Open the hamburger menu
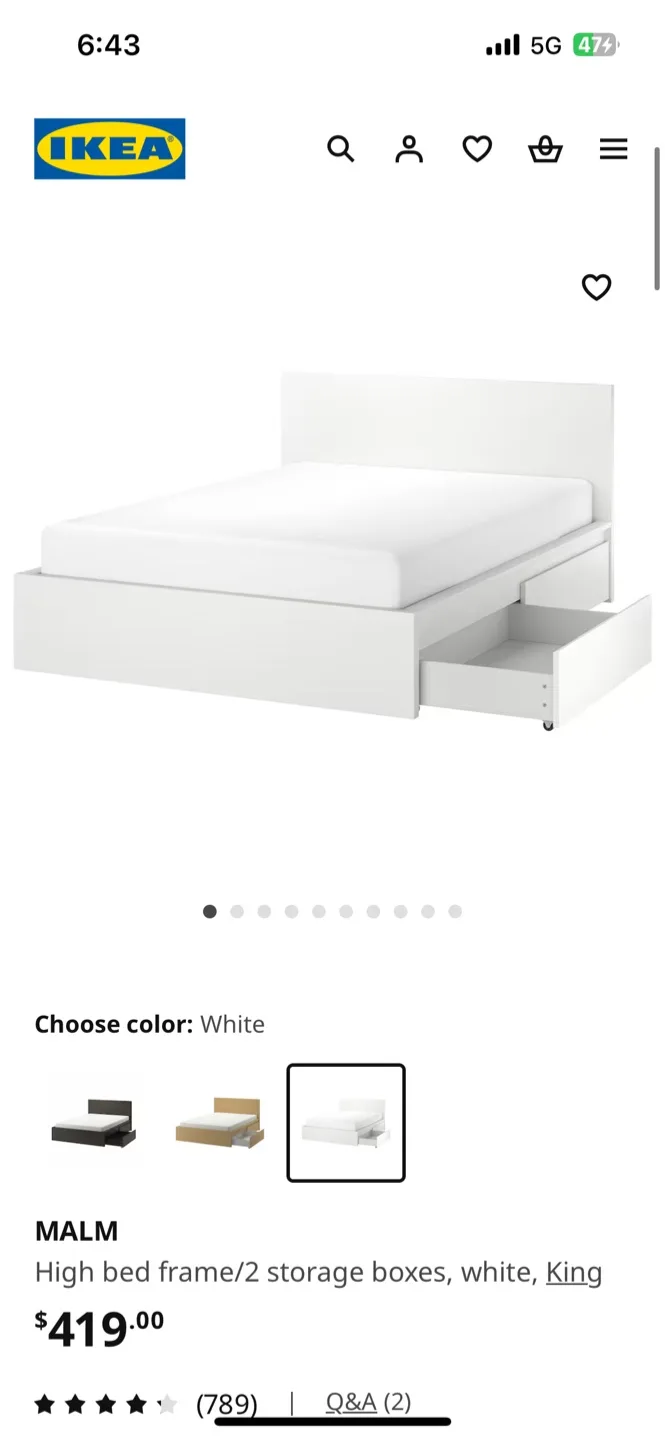The image size is (665, 1440). (x=613, y=150)
